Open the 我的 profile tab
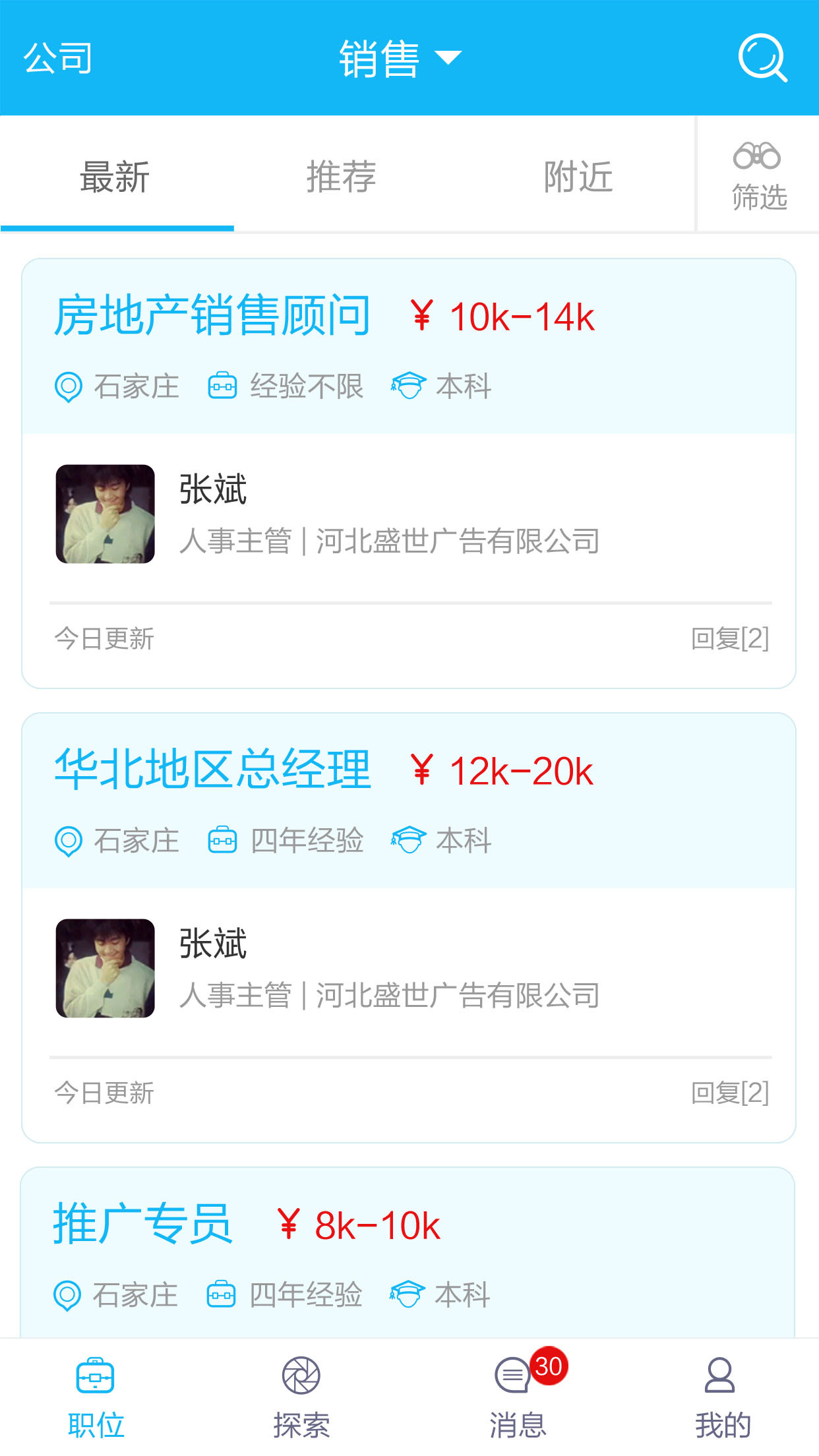The height and width of the screenshot is (1456, 819). point(722,1397)
